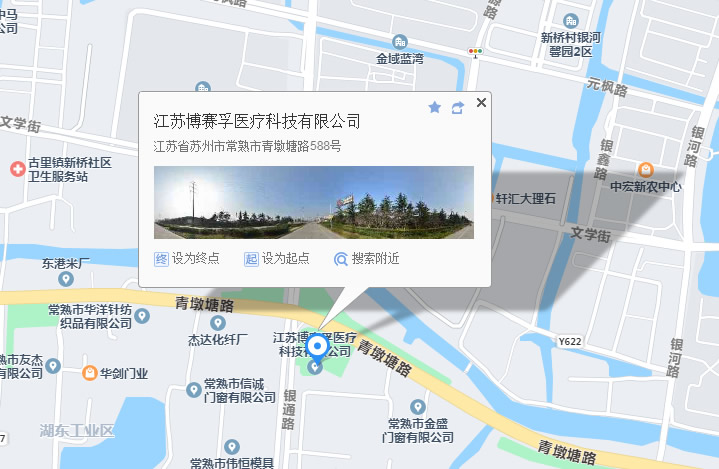Close the location info popup
Viewport: 719px width, 469px height.
[x=481, y=102]
